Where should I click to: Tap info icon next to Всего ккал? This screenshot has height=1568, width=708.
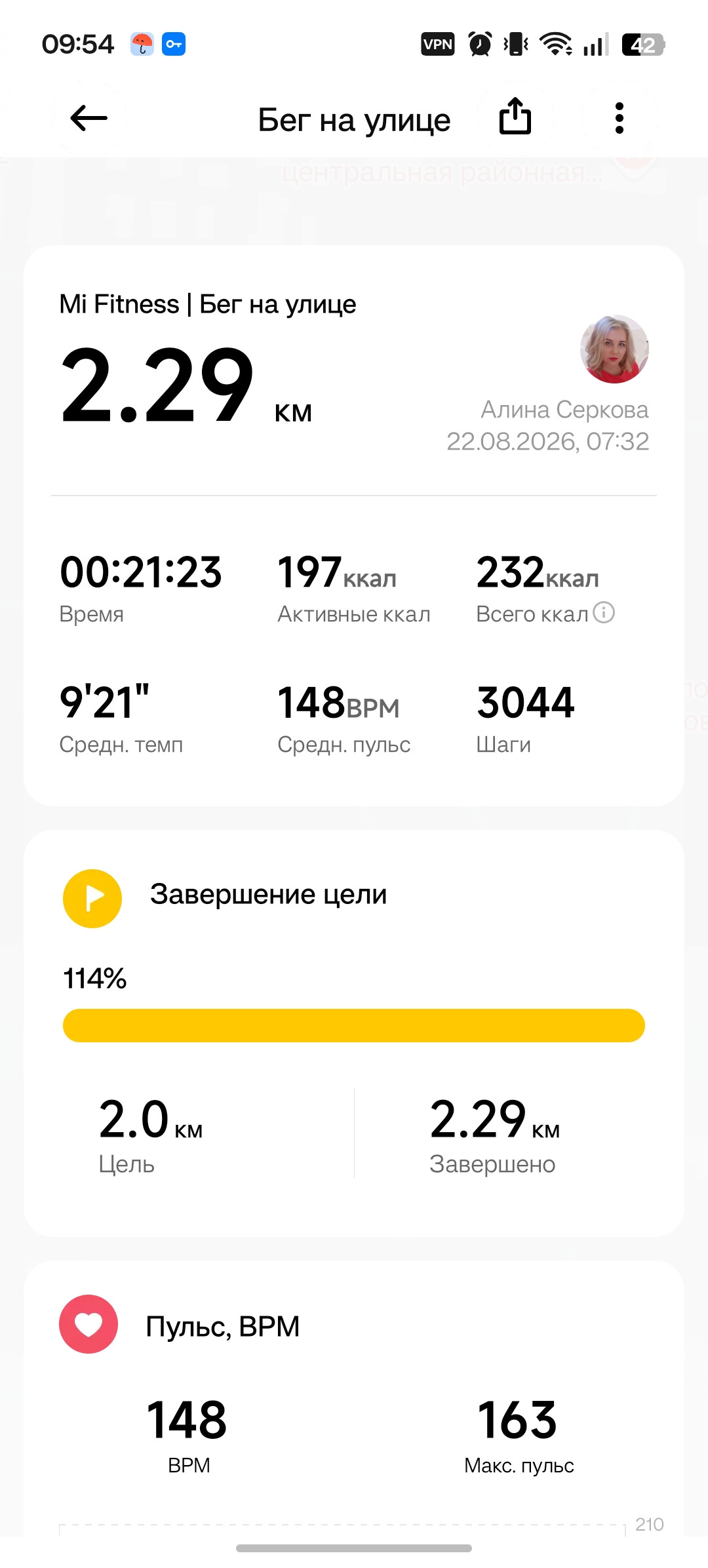(x=604, y=612)
